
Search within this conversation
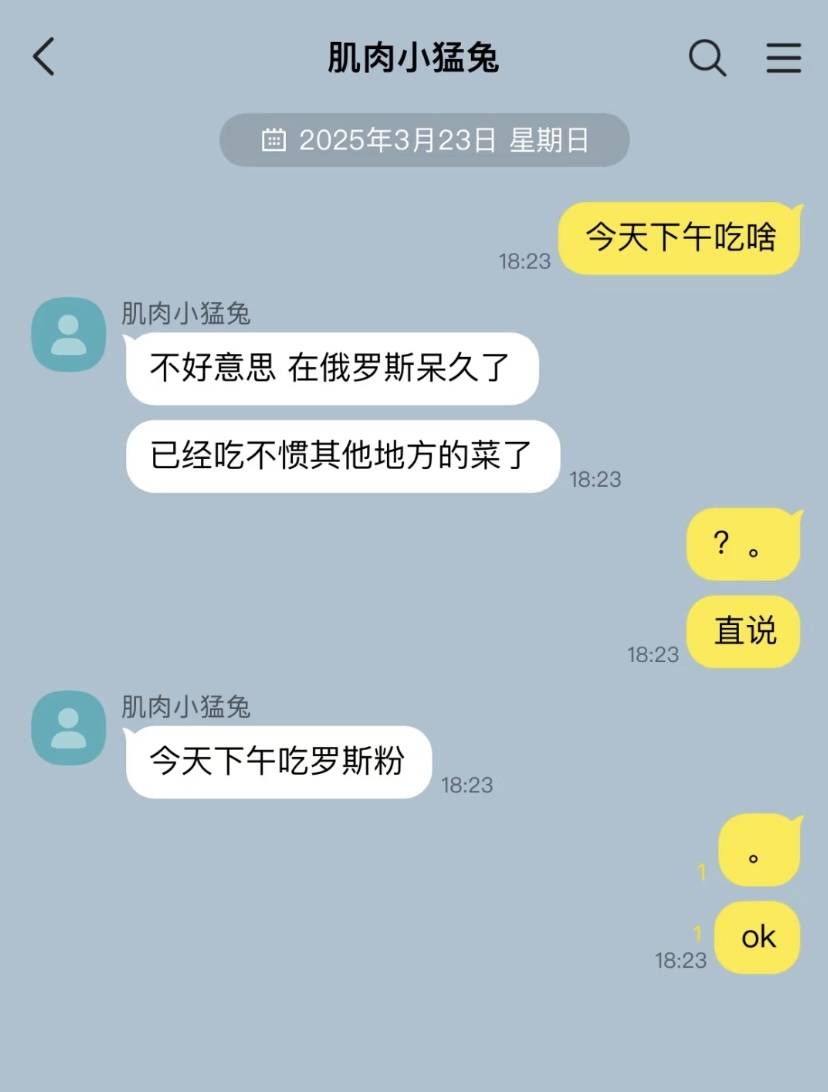coord(707,58)
